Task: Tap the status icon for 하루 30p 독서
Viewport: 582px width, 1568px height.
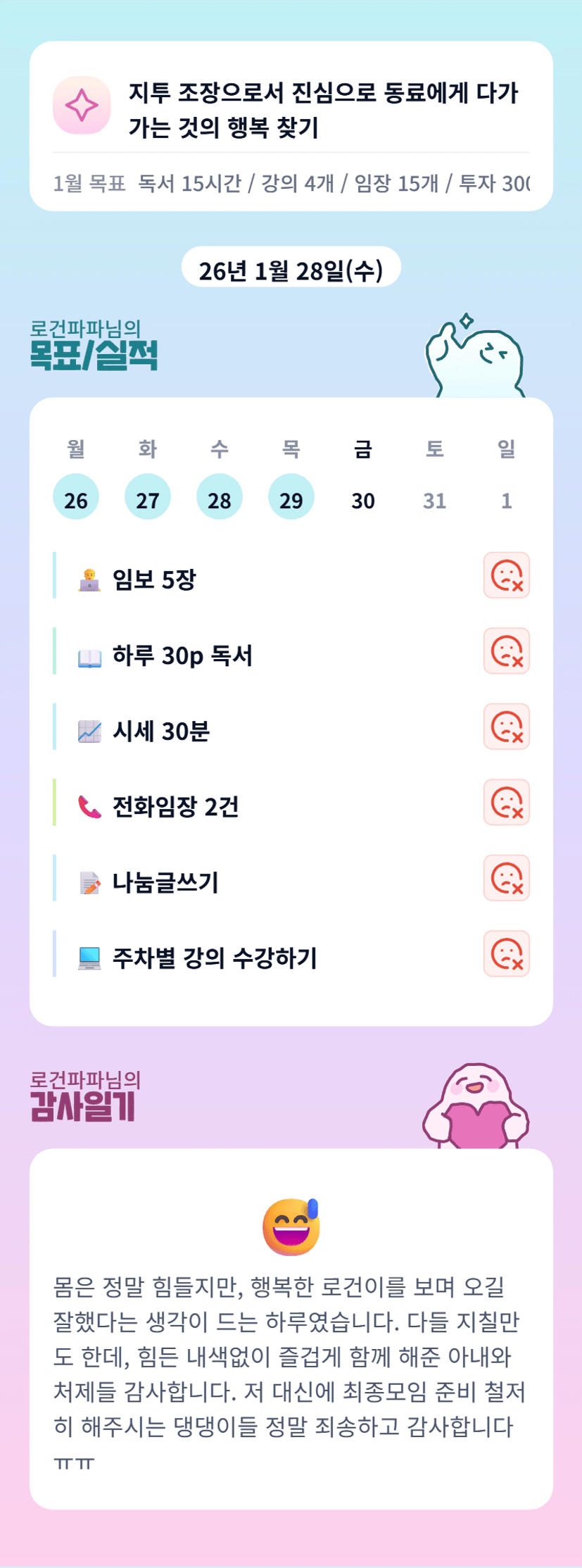Action: (507, 651)
